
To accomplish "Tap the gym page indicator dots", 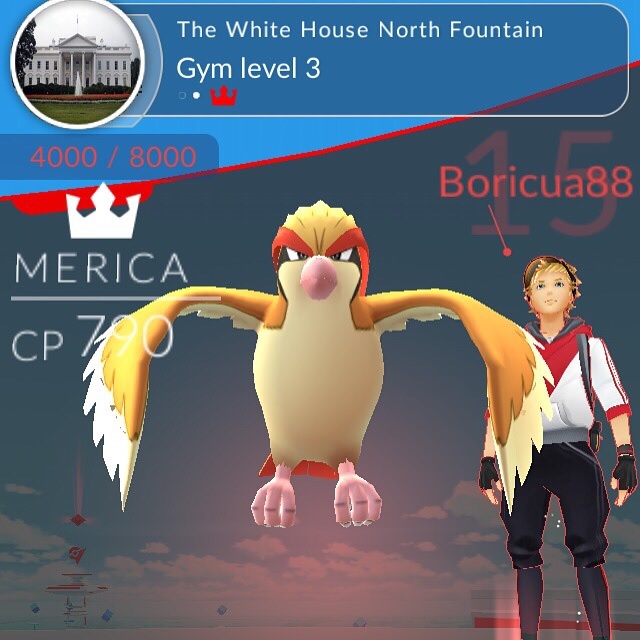I will pyautogui.click(x=189, y=97).
